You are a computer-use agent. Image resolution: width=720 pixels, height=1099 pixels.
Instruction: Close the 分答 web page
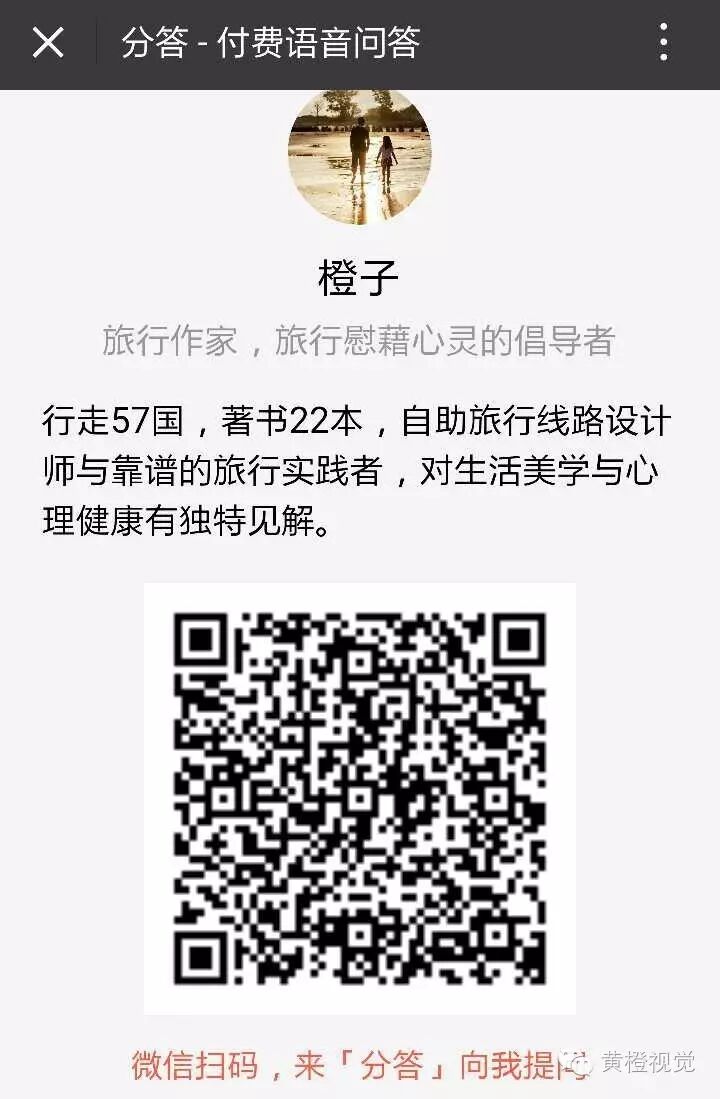(48, 43)
